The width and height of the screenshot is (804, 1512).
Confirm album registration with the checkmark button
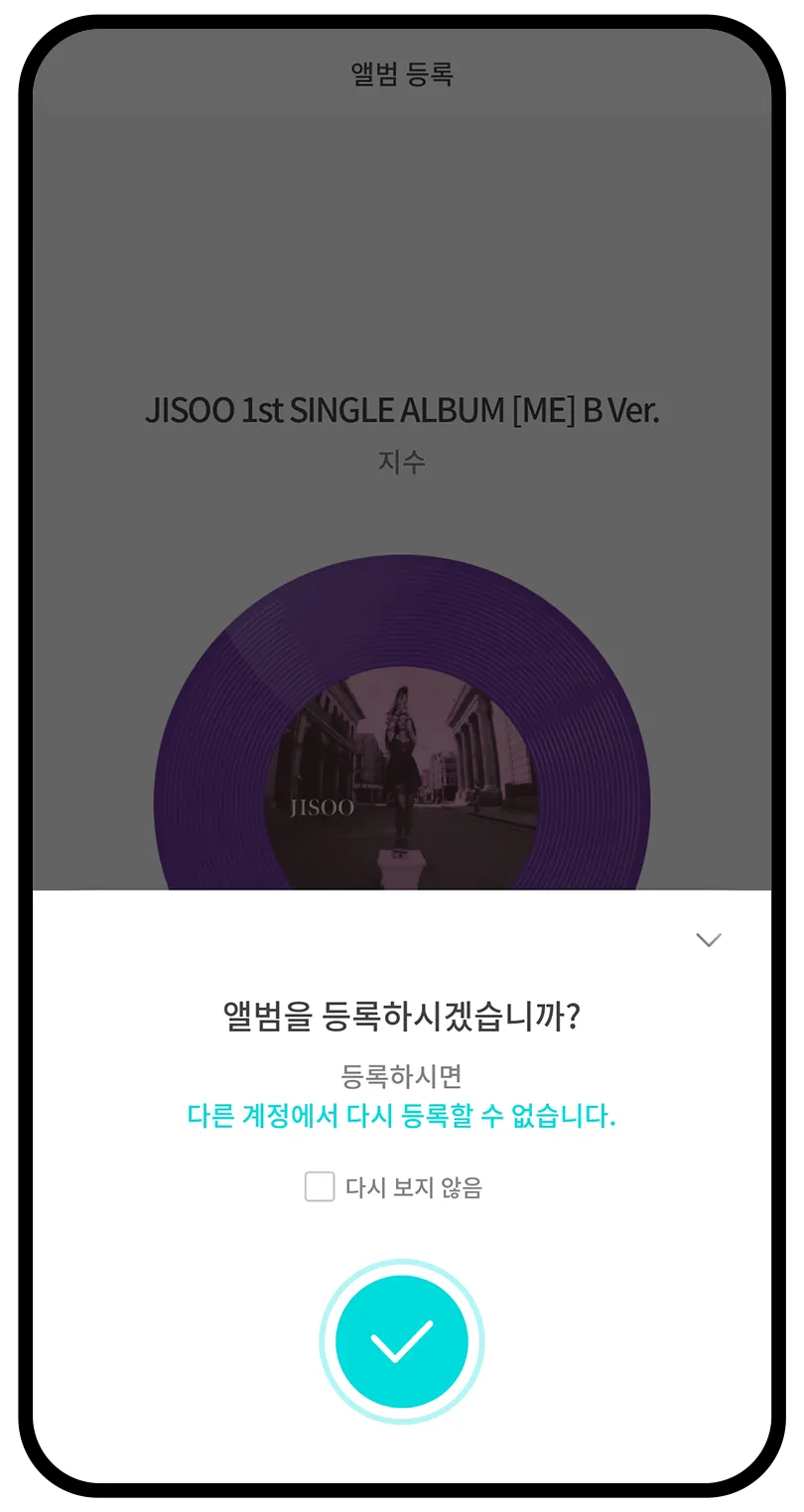(x=401, y=1341)
